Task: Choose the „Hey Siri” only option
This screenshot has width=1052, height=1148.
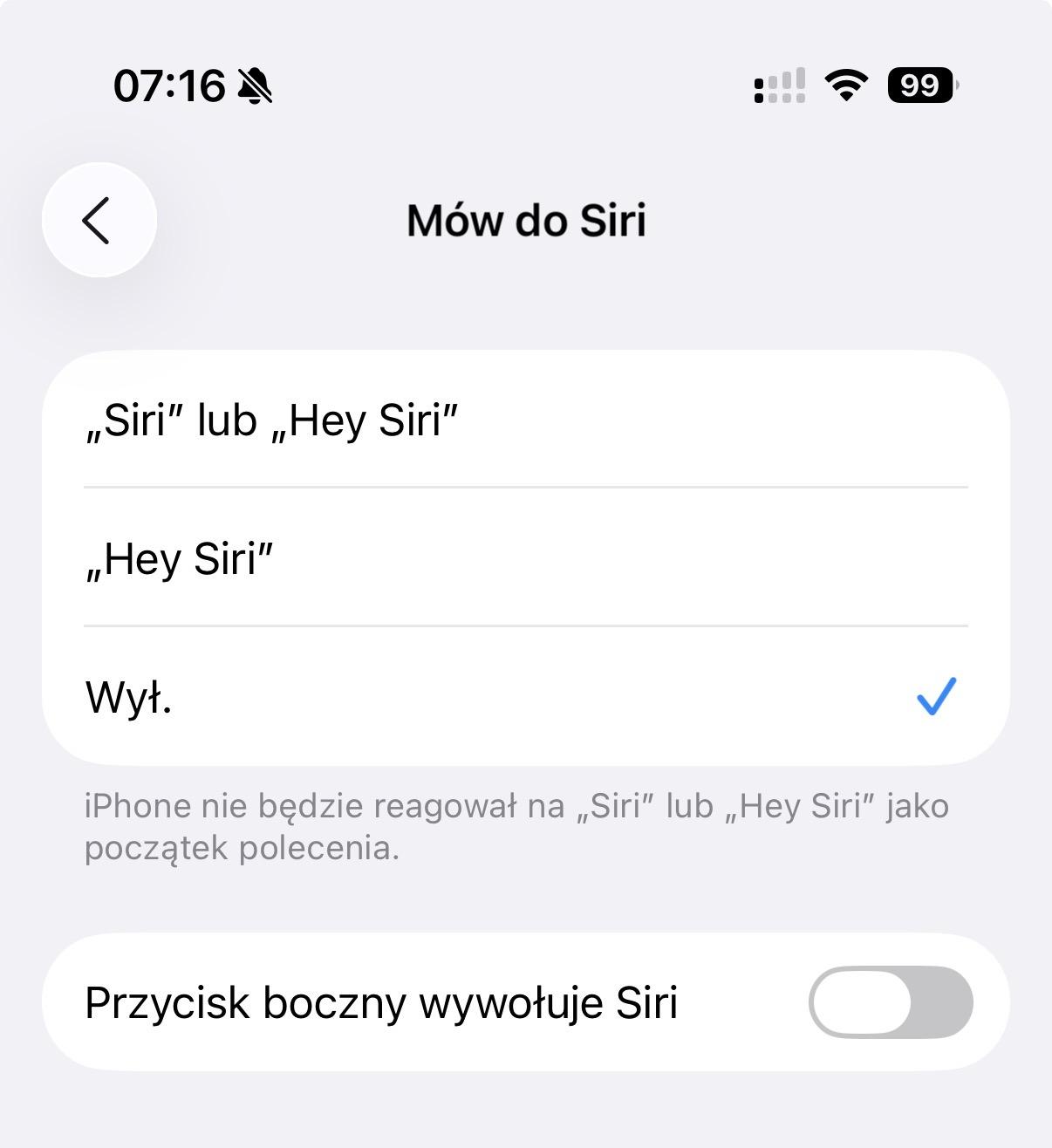Action: click(525, 558)
